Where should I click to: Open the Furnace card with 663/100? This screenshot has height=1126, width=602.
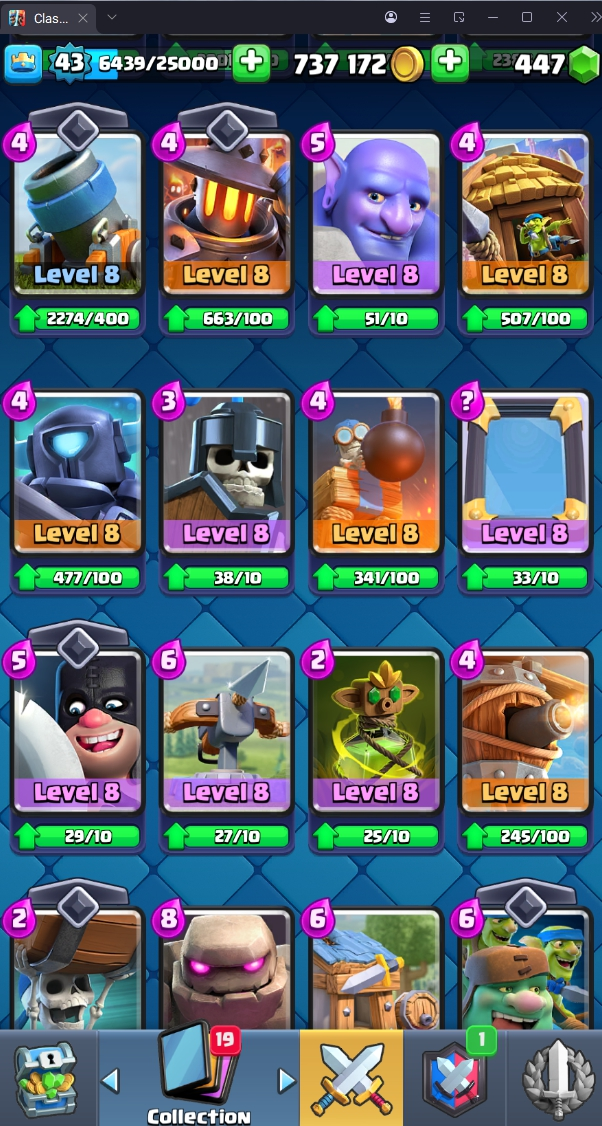pyautogui.click(x=226, y=215)
